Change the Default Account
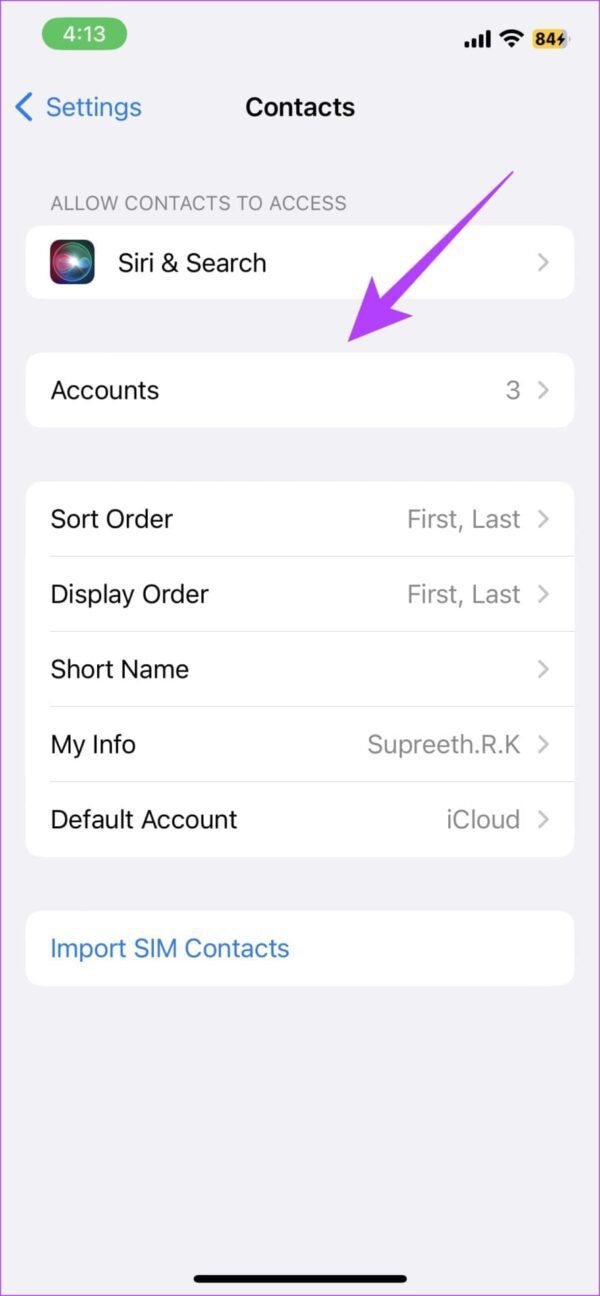Viewport: 600px width, 1296px height. pyautogui.click(x=300, y=819)
